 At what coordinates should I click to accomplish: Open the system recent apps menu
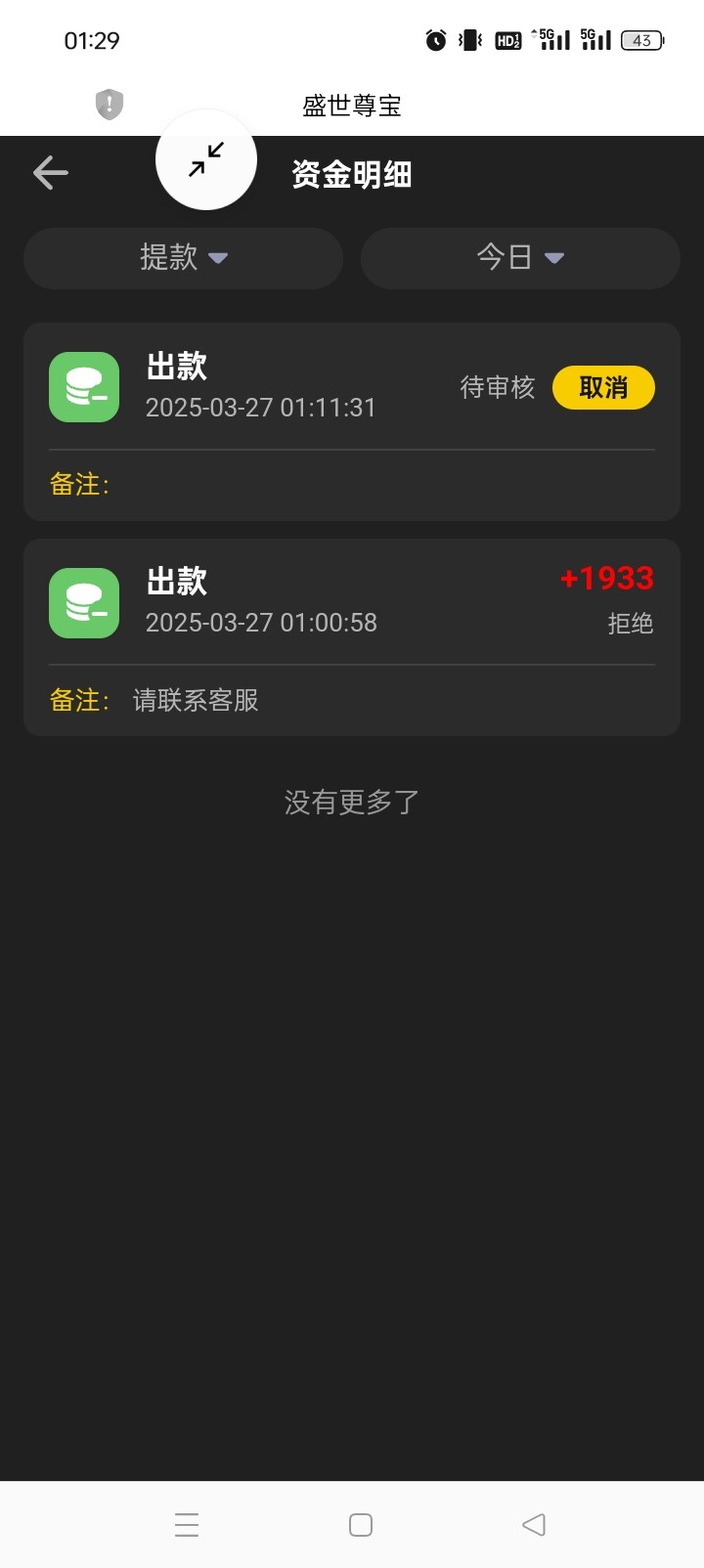187,1525
